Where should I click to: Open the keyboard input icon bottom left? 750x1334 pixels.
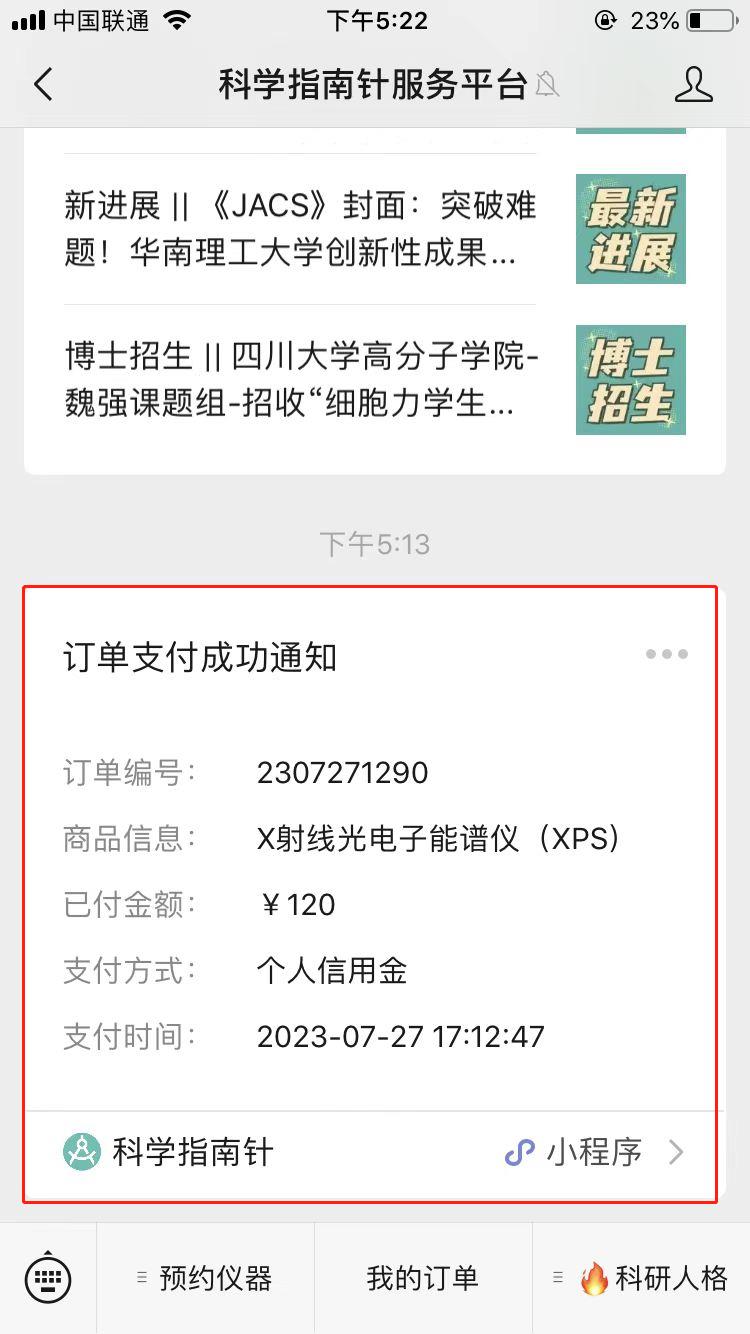[48, 1278]
